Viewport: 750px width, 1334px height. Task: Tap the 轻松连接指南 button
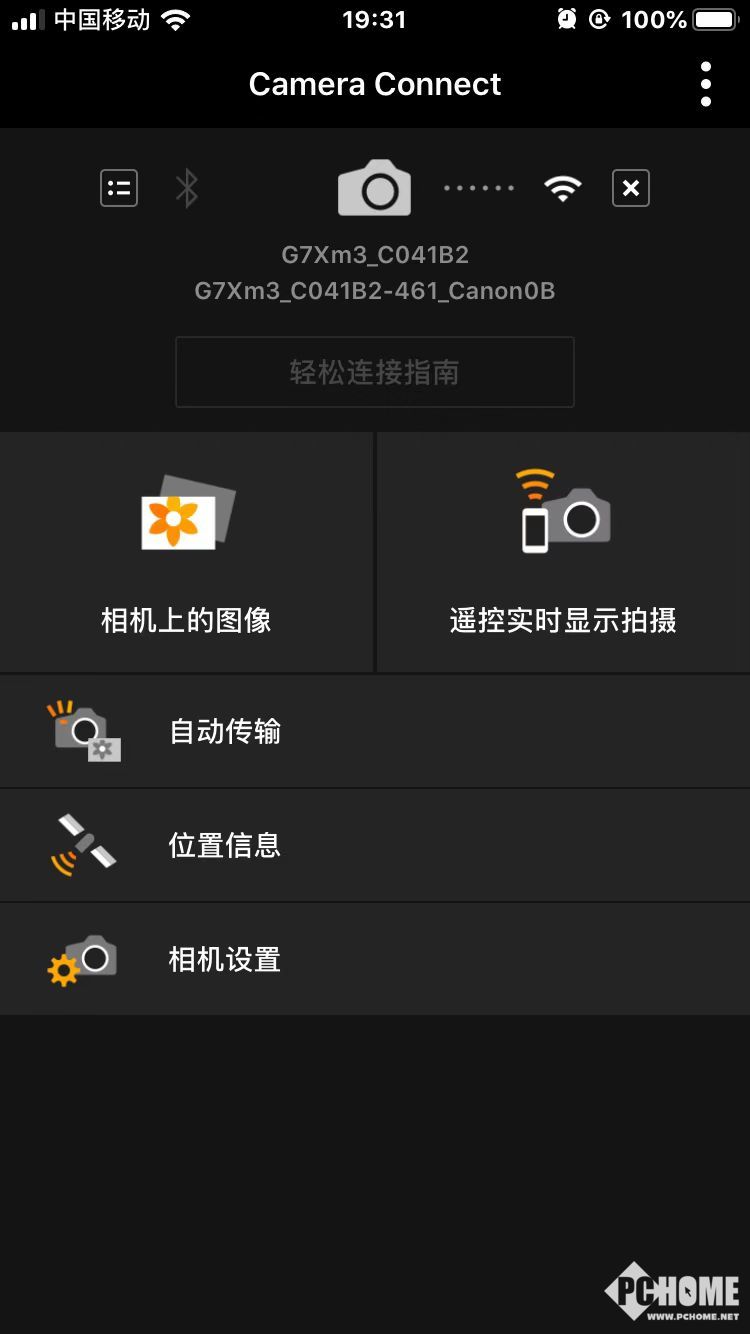pos(375,372)
